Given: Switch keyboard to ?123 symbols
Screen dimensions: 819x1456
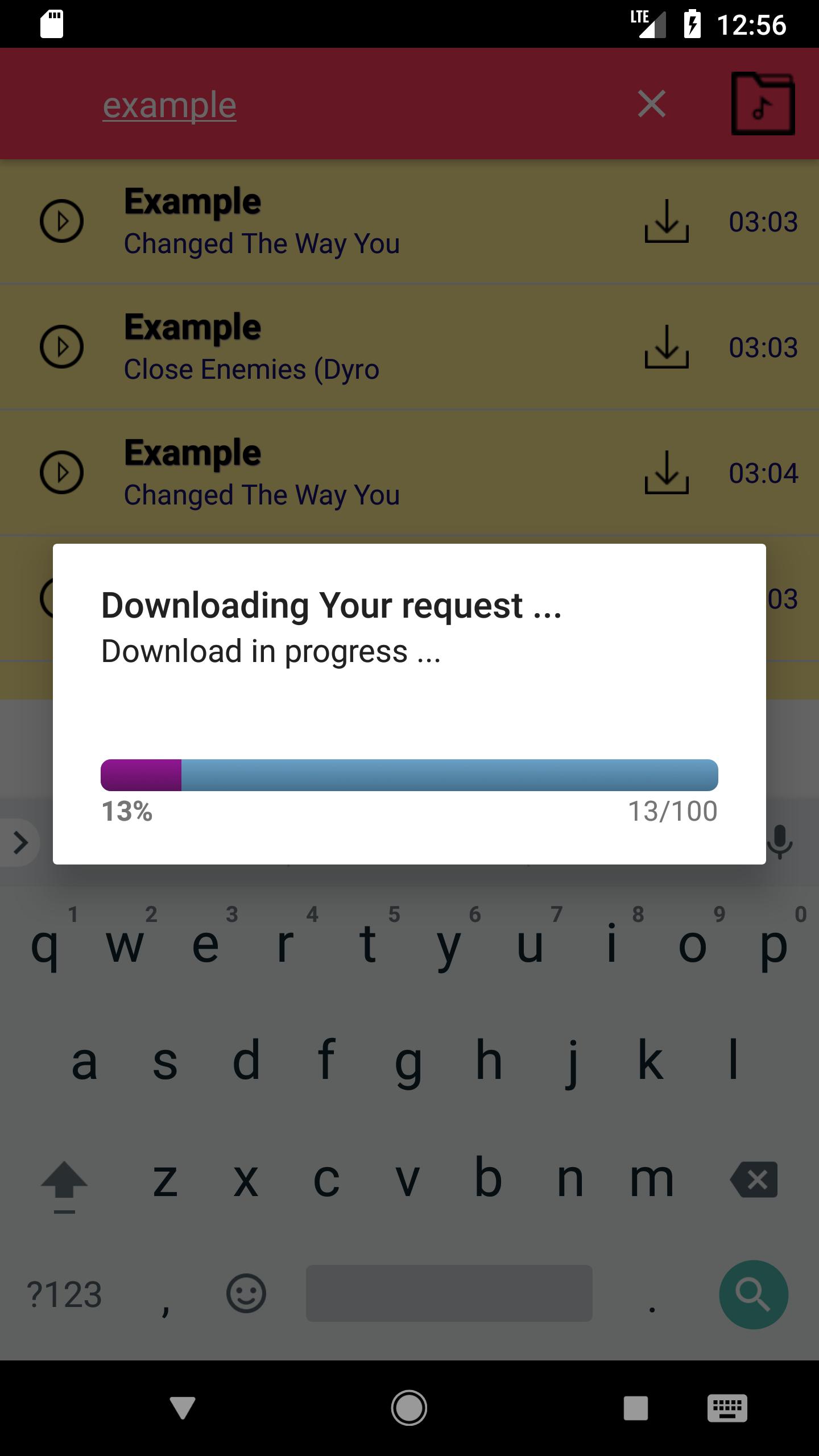Looking at the screenshot, I should (64, 1295).
